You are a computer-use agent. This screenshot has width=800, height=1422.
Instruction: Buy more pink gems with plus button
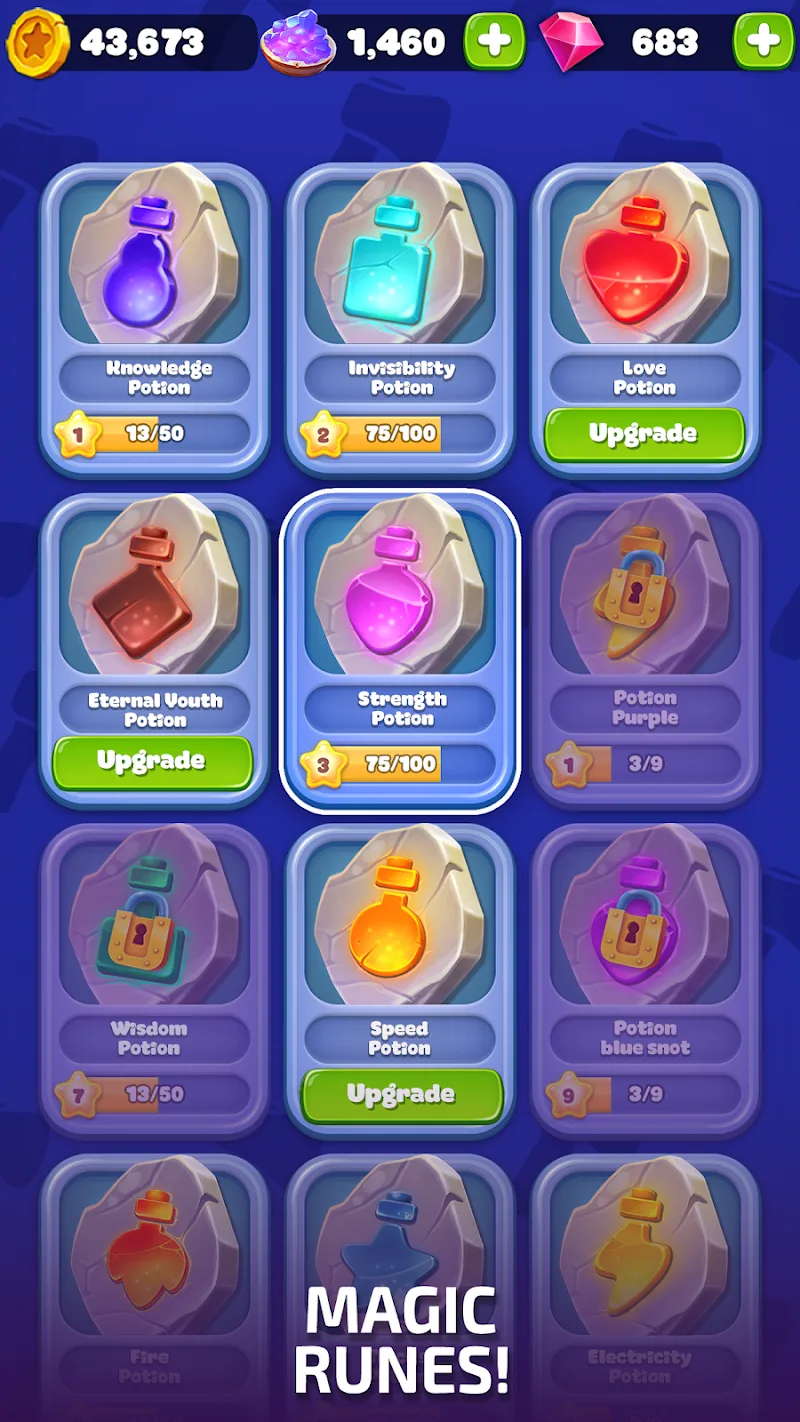763,41
